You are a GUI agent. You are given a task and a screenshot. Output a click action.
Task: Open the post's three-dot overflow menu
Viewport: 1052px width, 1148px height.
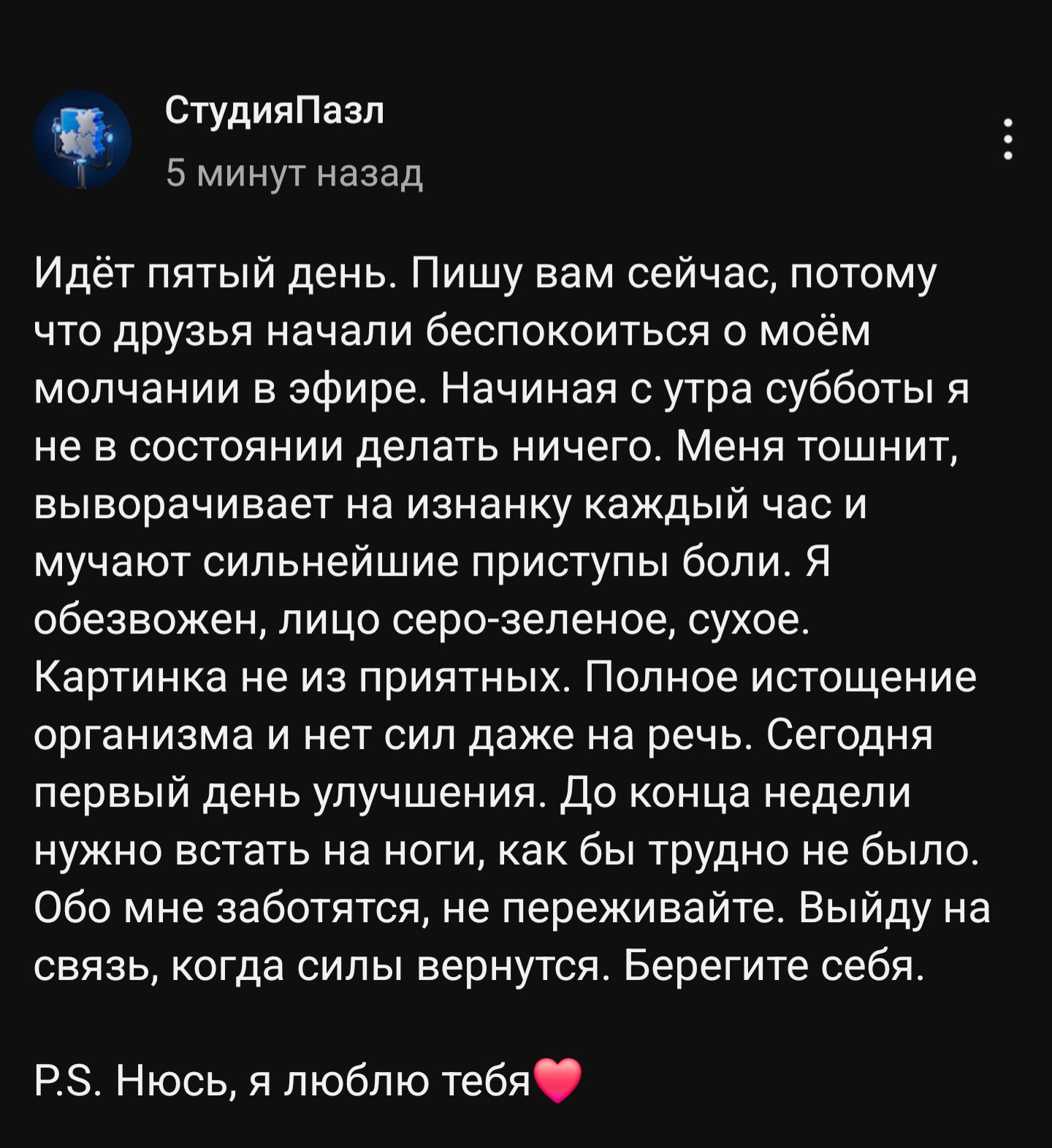(1008, 139)
